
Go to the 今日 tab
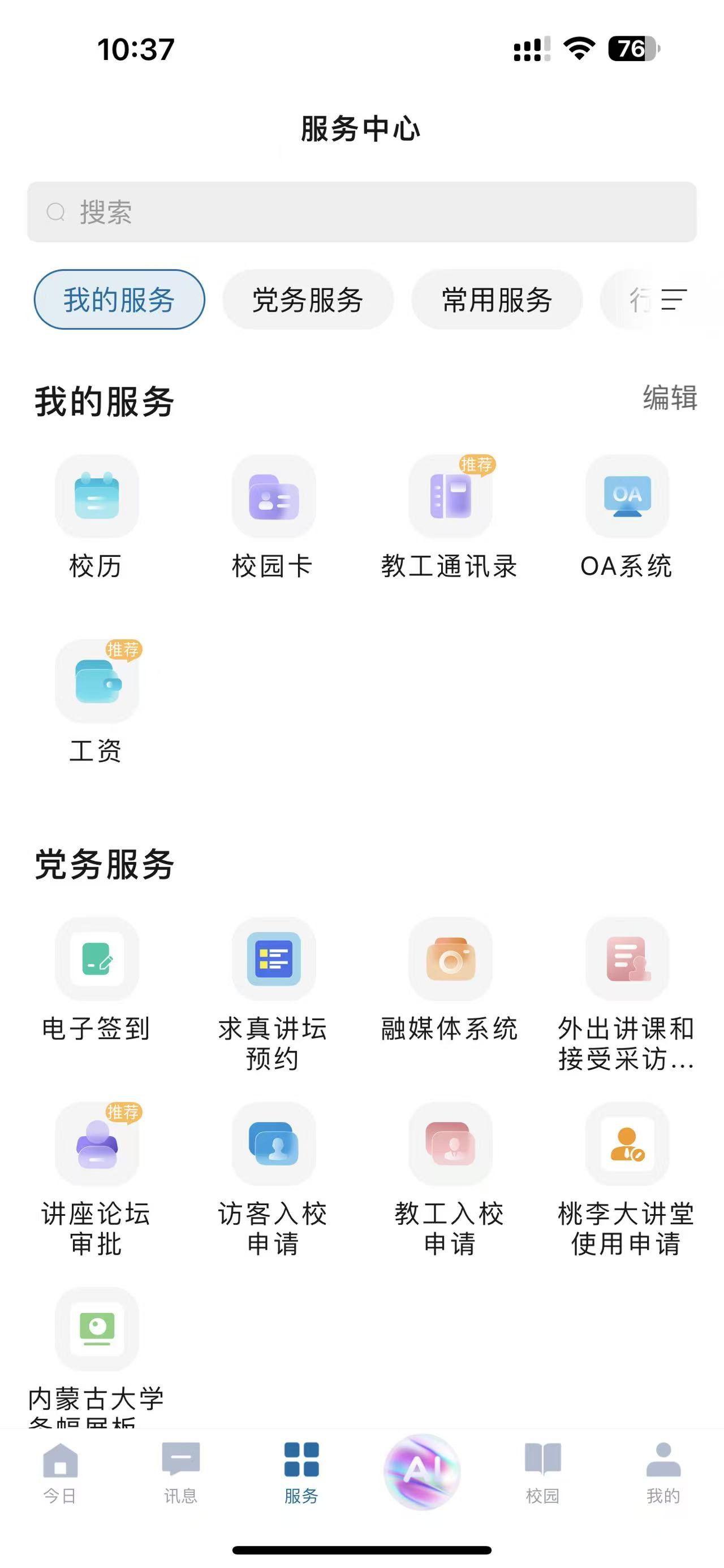pyautogui.click(x=61, y=1472)
